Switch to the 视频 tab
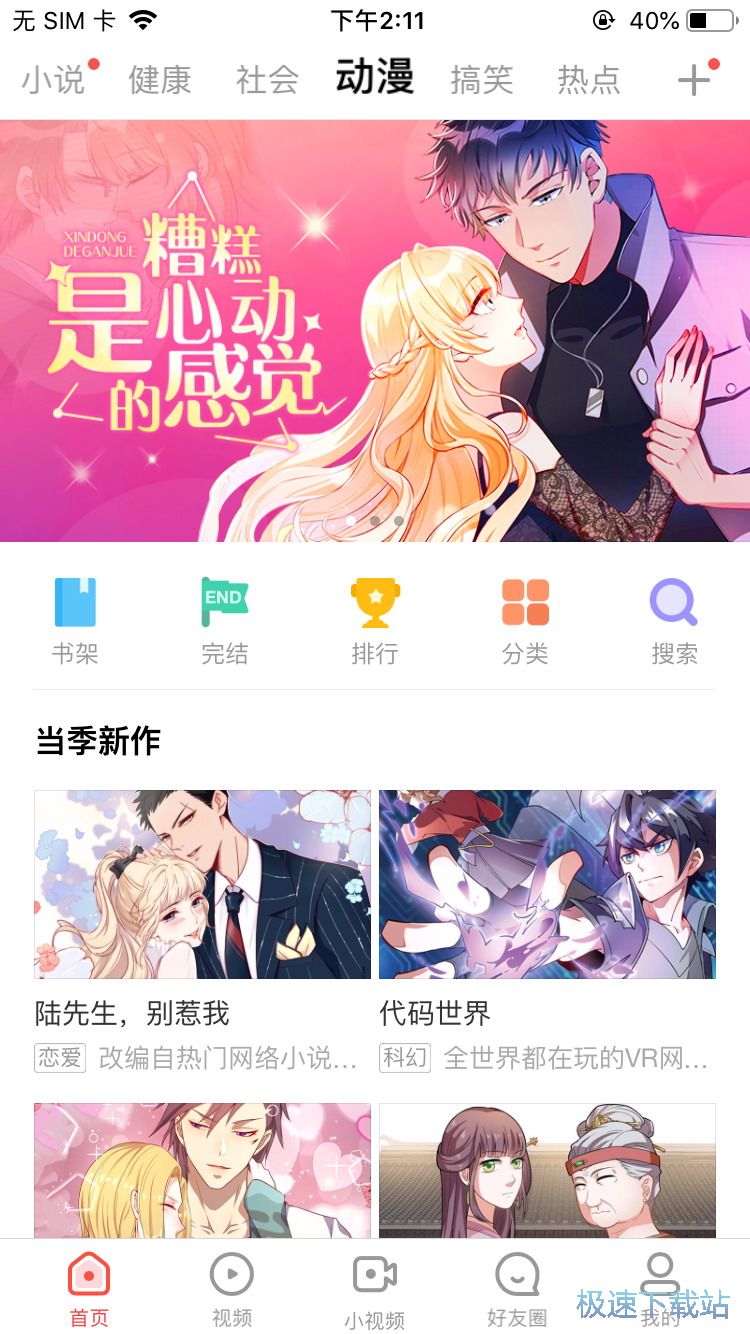Image resolution: width=750 pixels, height=1334 pixels. coord(232,1289)
